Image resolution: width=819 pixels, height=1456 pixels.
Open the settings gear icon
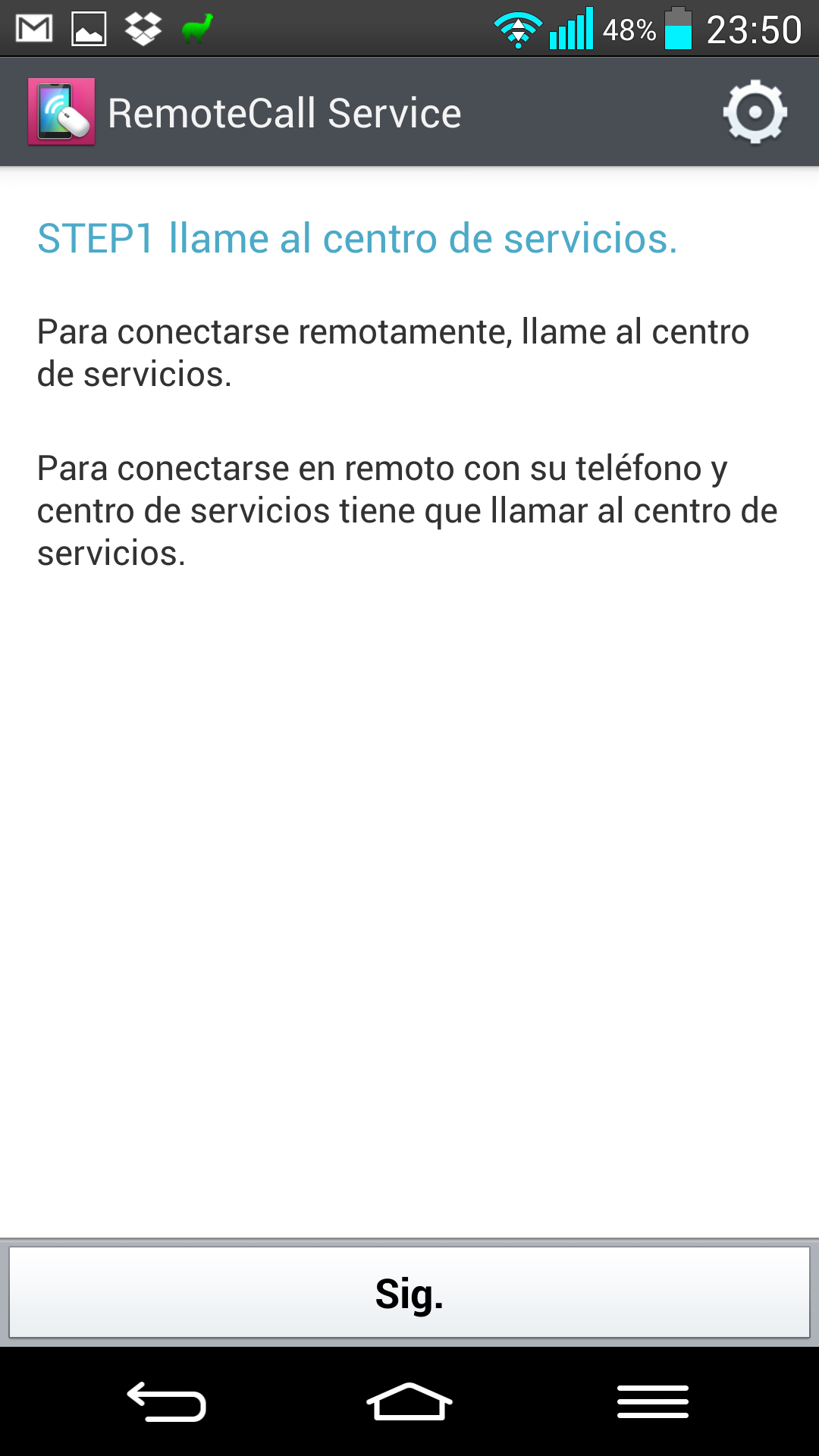coord(755,112)
